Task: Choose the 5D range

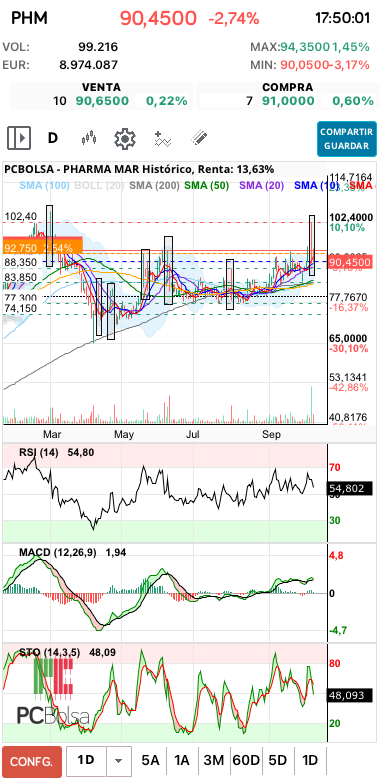Action: click(278, 761)
